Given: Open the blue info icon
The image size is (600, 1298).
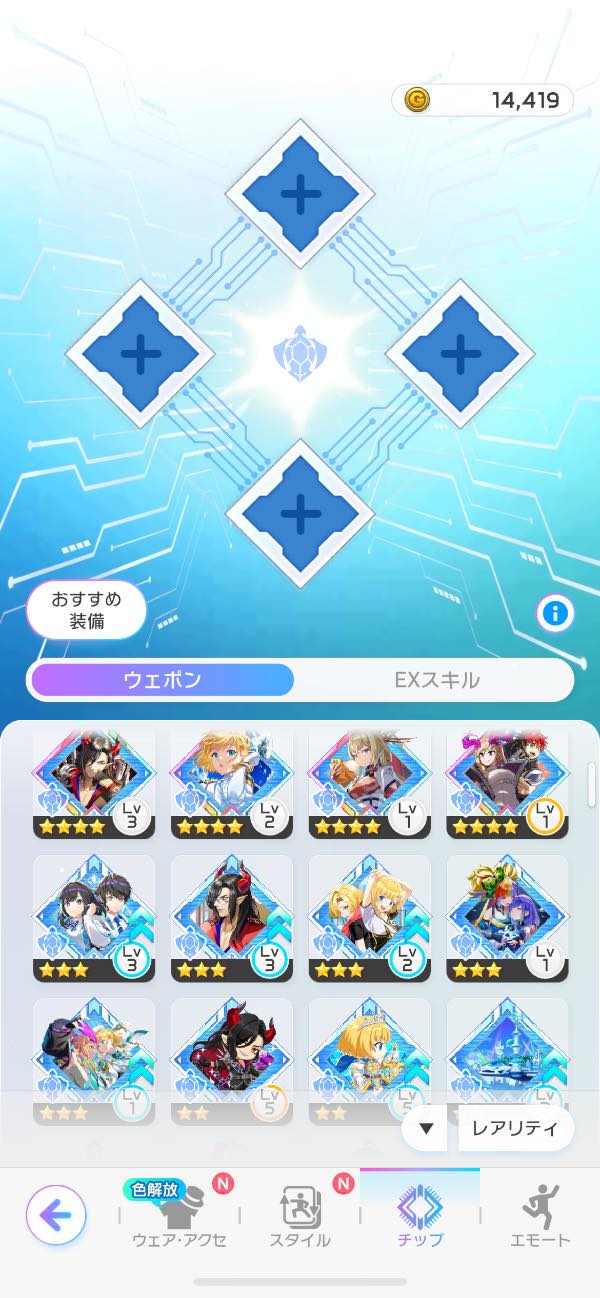Looking at the screenshot, I should point(555,614).
